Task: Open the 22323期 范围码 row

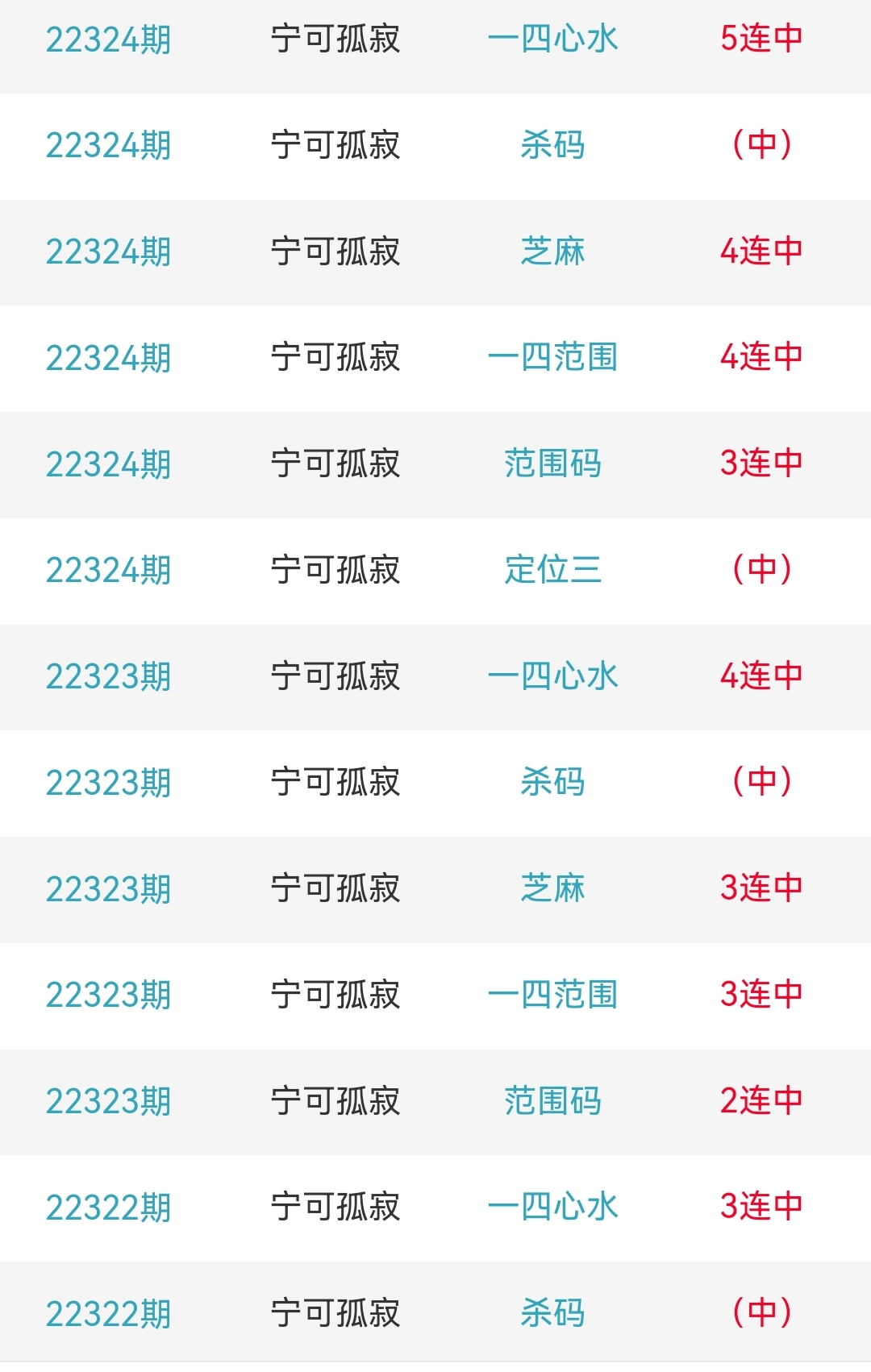Action: pyautogui.click(x=552, y=1101)
